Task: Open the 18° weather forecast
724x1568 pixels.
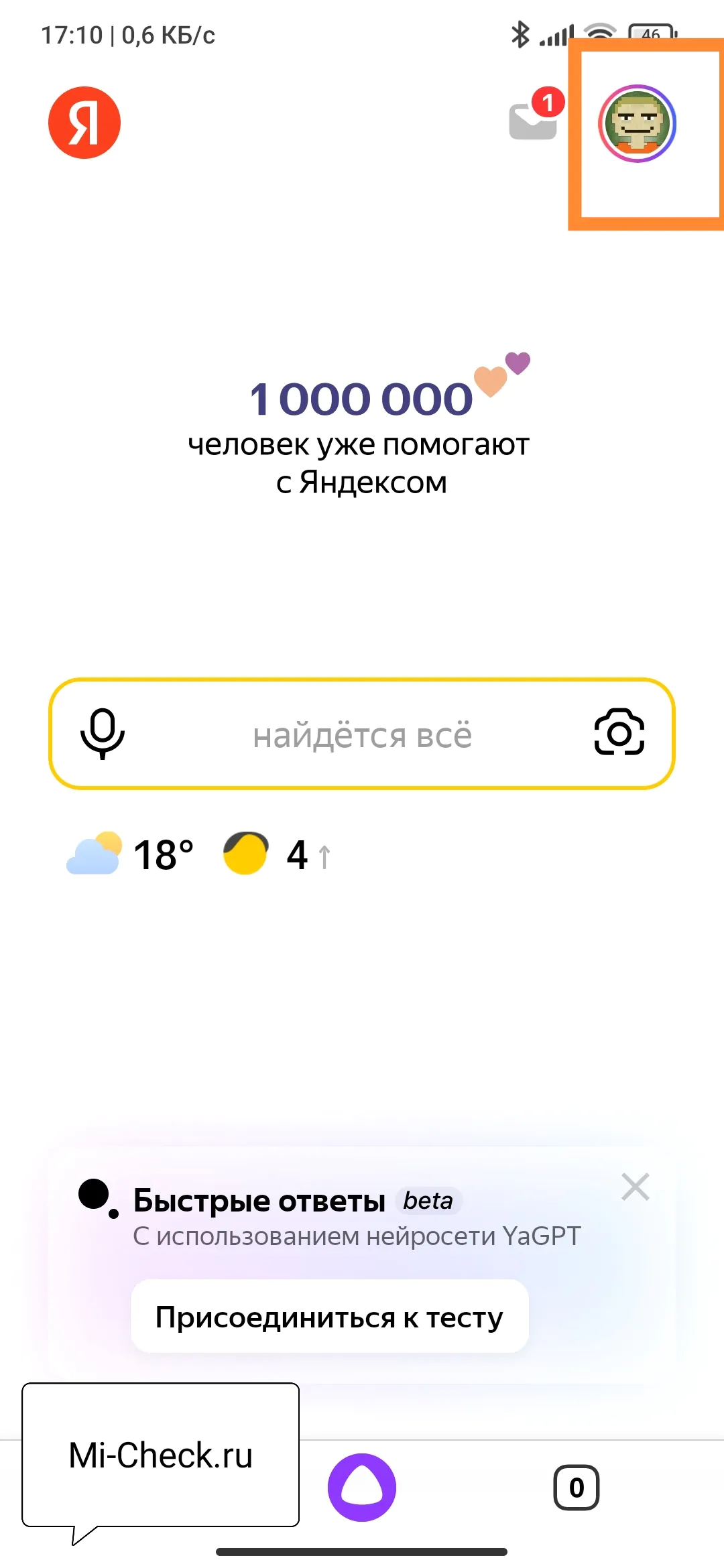Action: click(131, 854)
